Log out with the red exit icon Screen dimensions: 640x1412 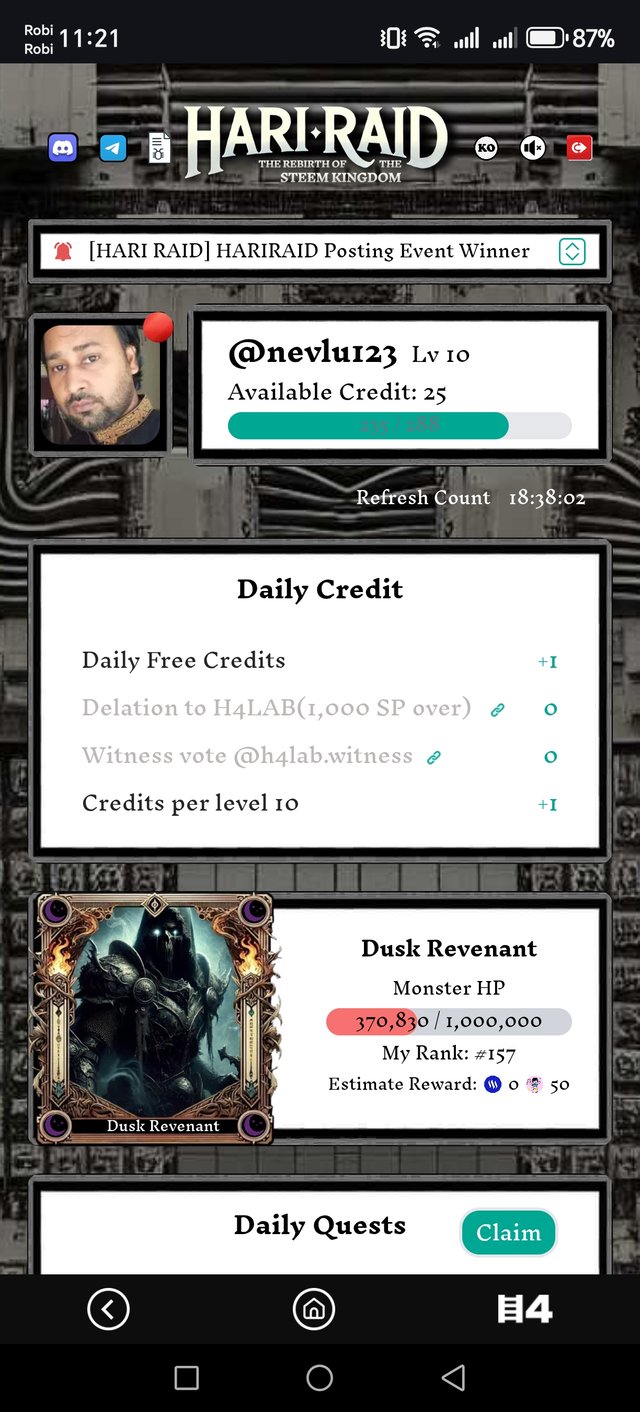click(x=579, y=148)
